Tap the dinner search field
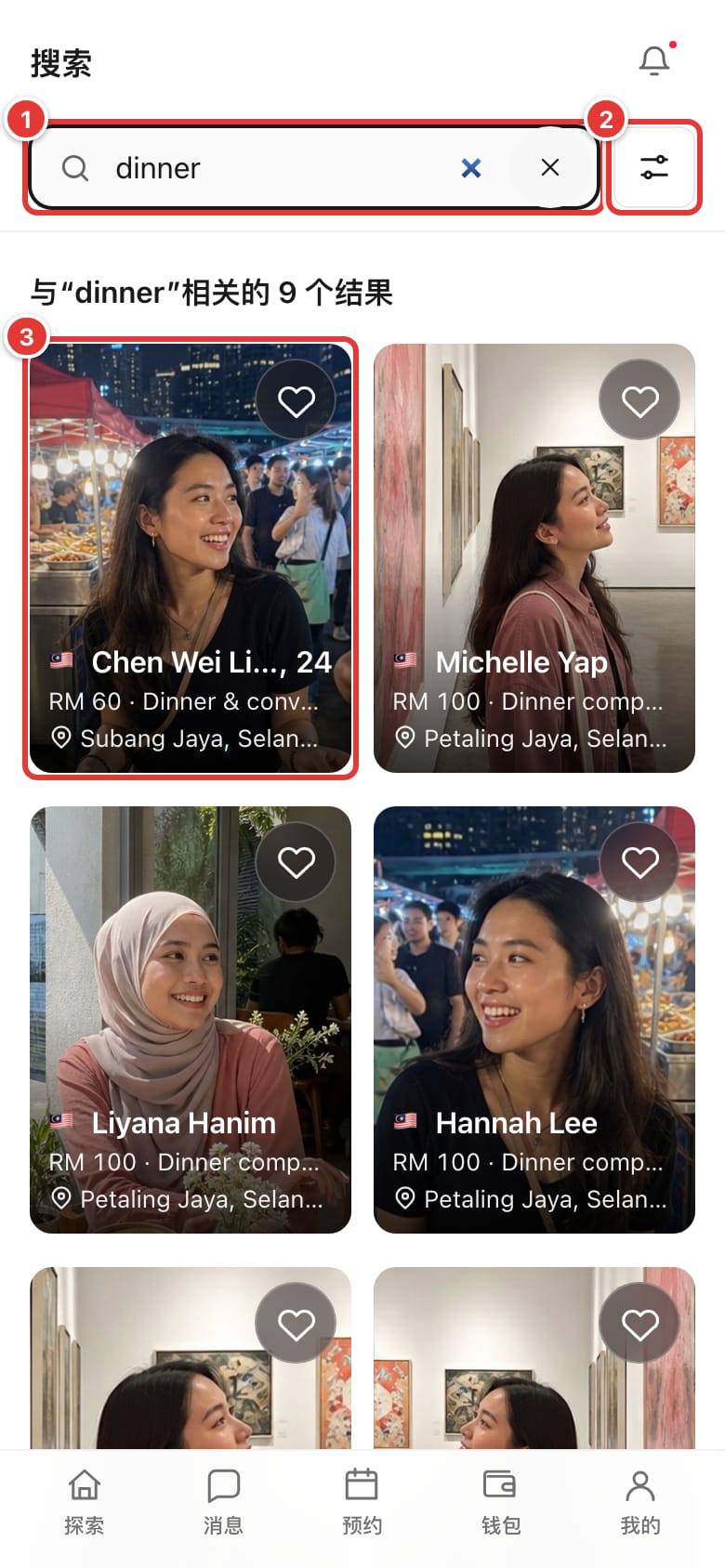Viewport: 725px width, 1568px height. click(314, 168)
